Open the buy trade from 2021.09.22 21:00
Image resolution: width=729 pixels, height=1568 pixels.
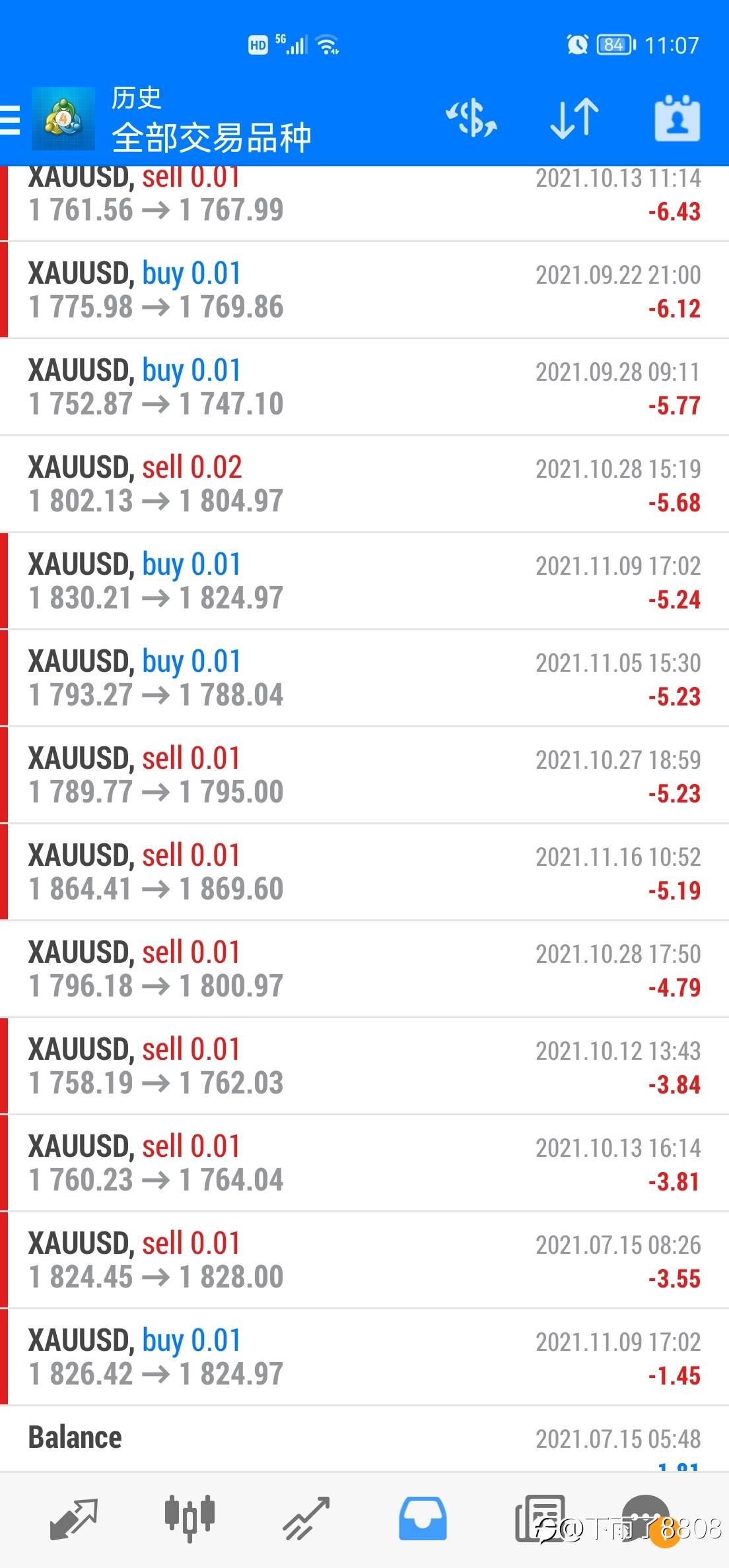364,290
